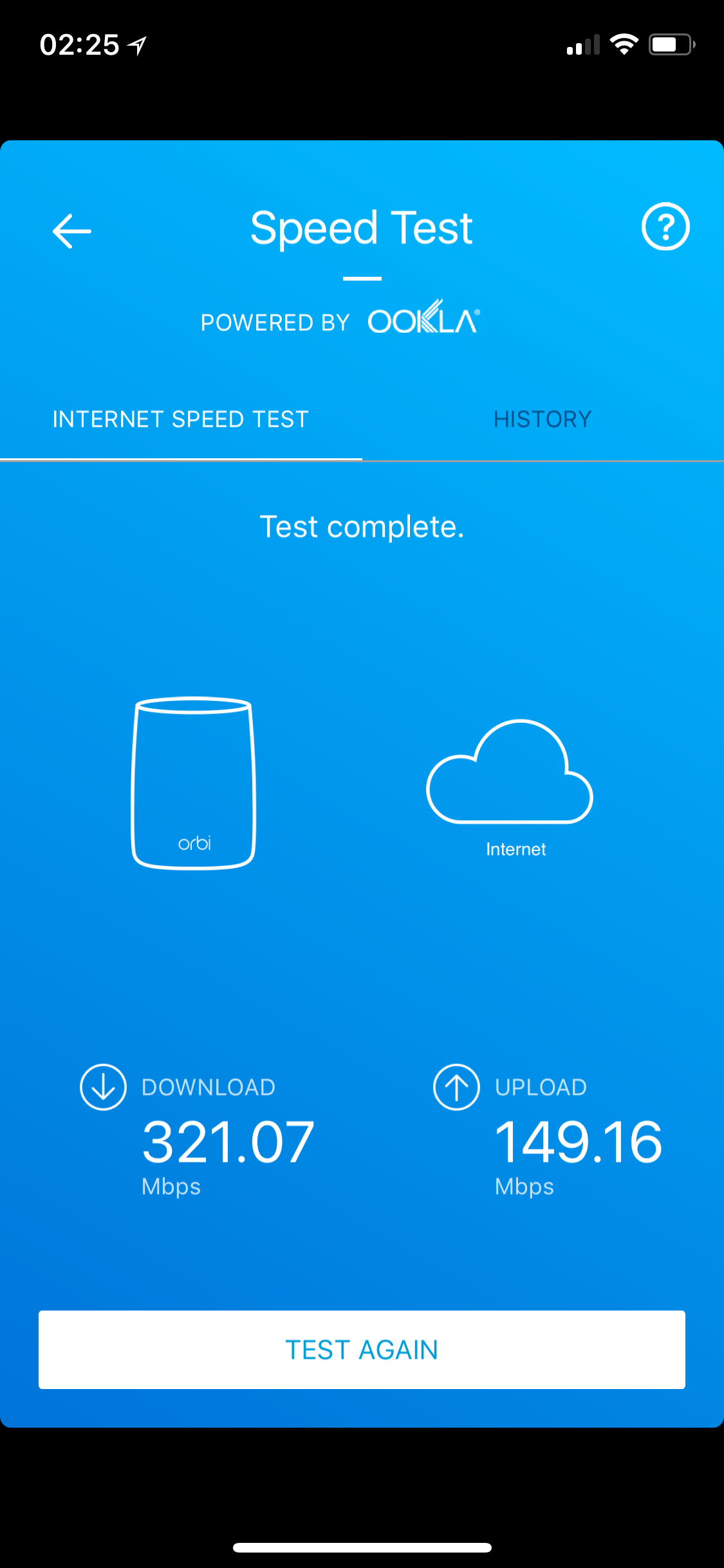Select the Internet Speed Test tab
Screen dimensions: 724x1568
click(x=181, y=420)
